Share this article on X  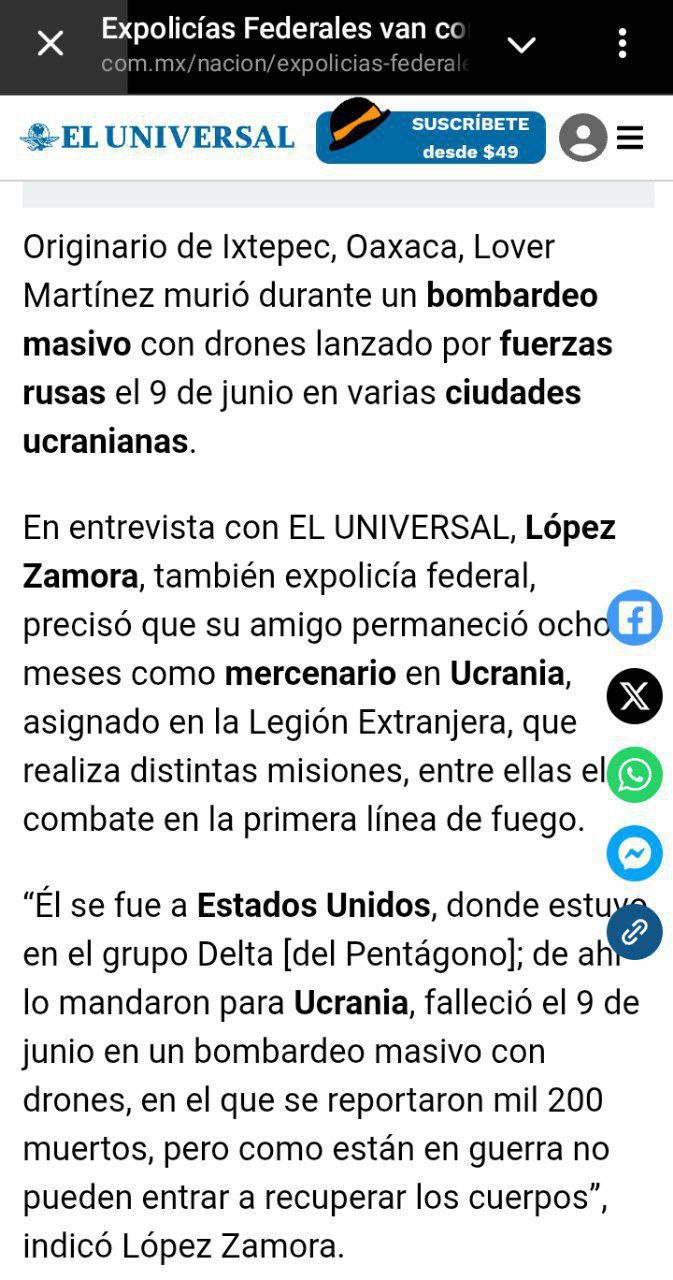[x=634, y=696]
